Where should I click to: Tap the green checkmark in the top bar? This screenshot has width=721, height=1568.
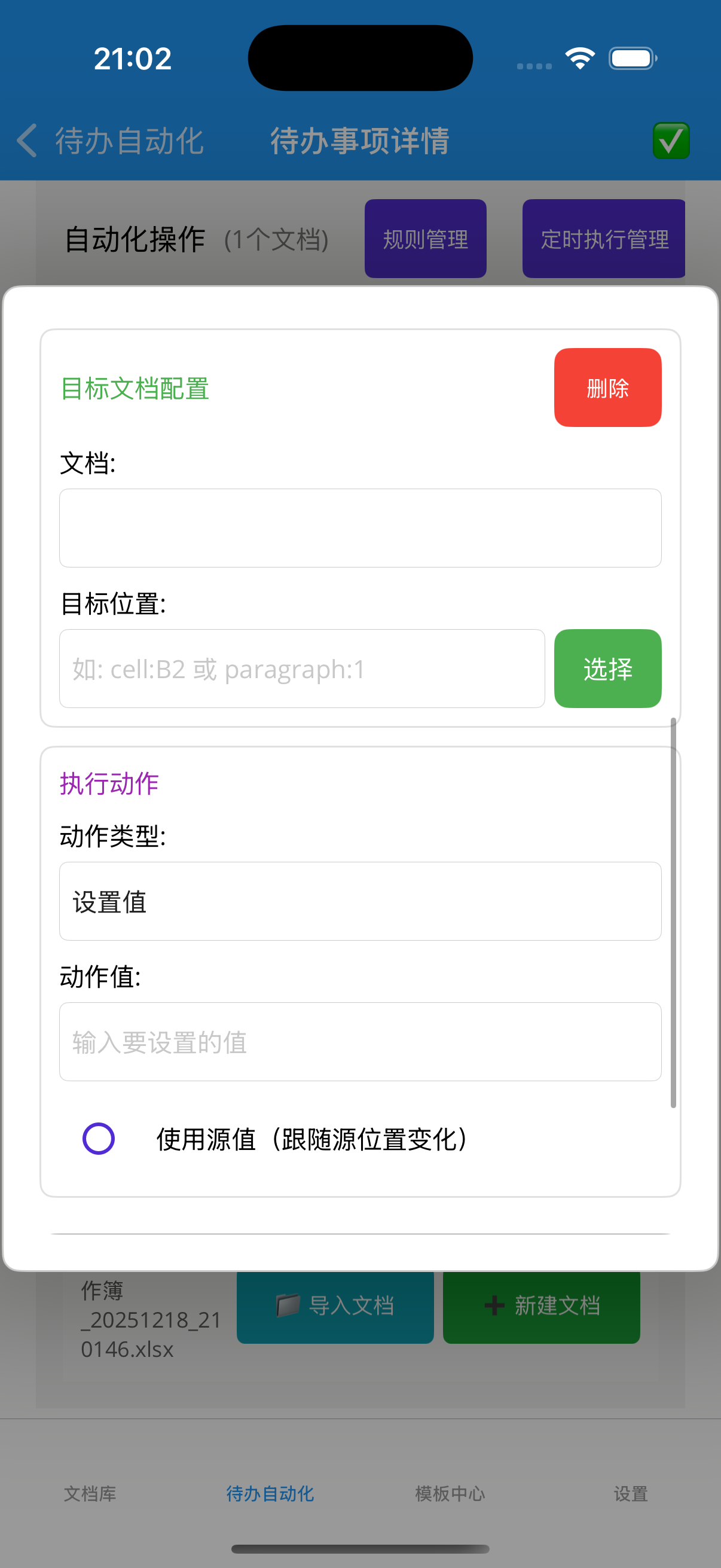pyautogui.click(x=670, y=141)
